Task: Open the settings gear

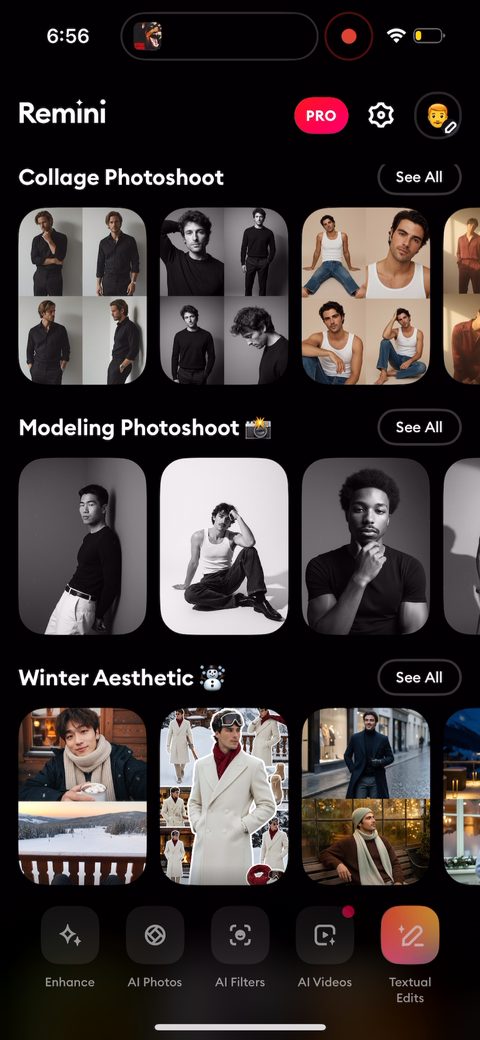Action: point(381,115)
